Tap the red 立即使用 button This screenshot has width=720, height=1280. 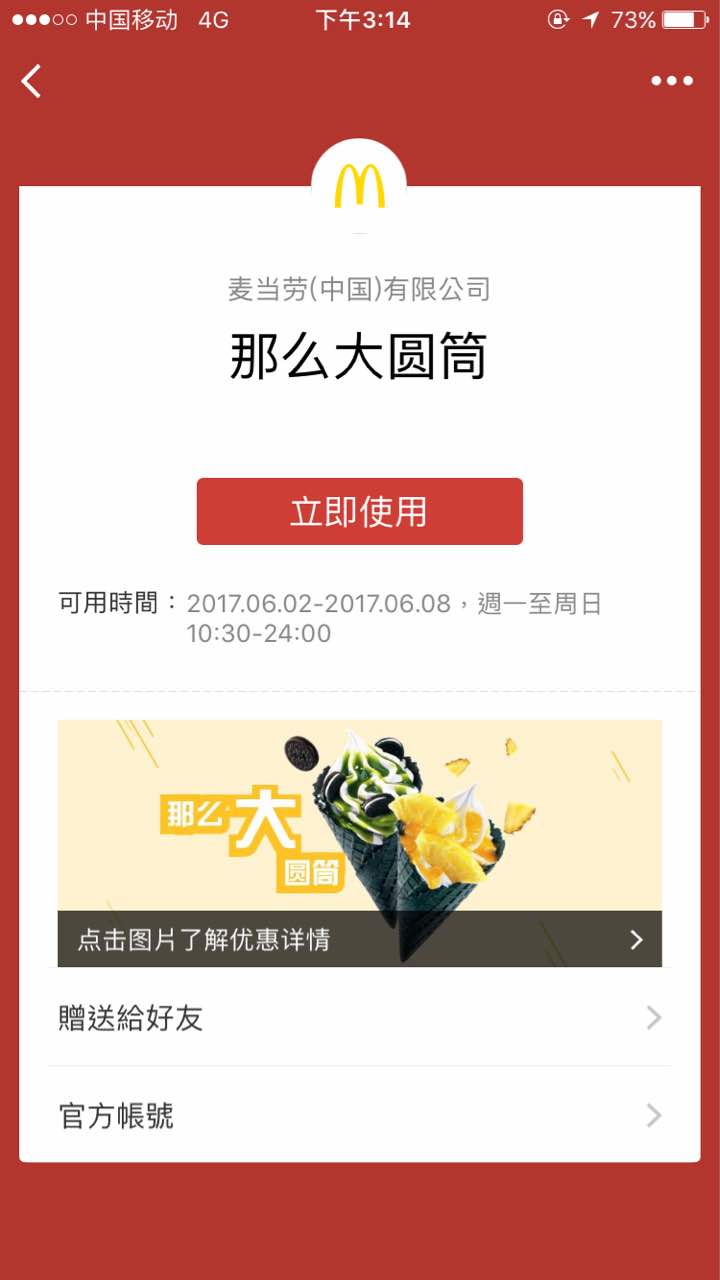click(x=359, y=512)
